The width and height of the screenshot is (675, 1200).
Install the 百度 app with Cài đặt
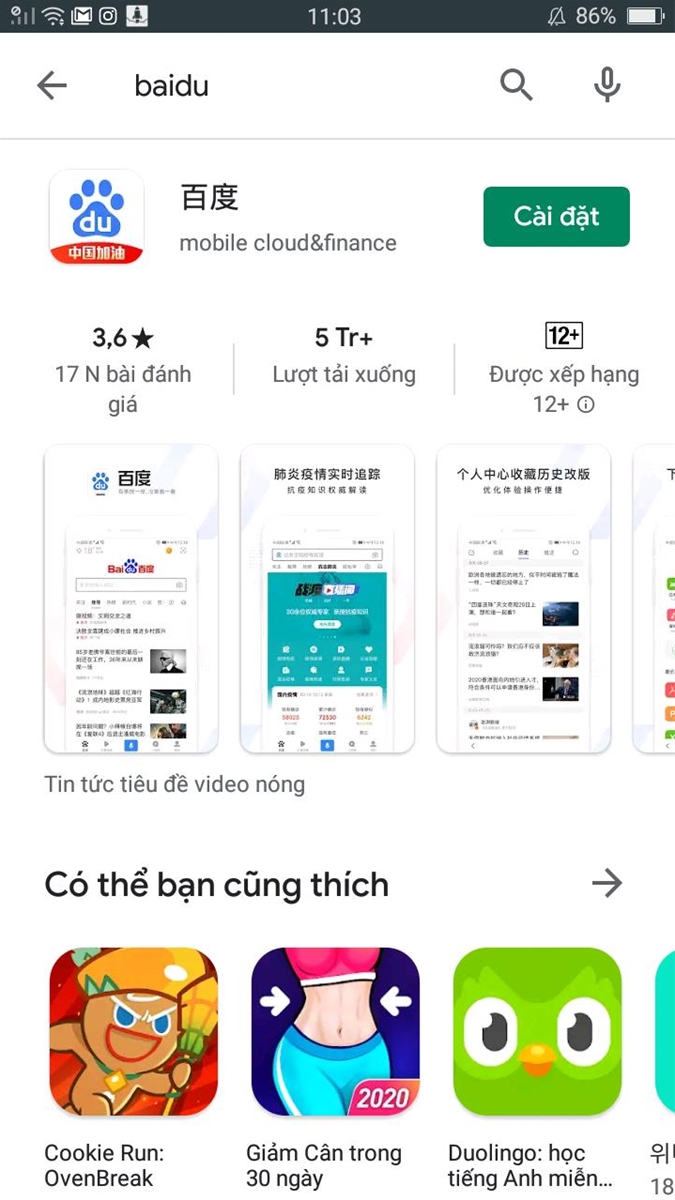[556, 216]
